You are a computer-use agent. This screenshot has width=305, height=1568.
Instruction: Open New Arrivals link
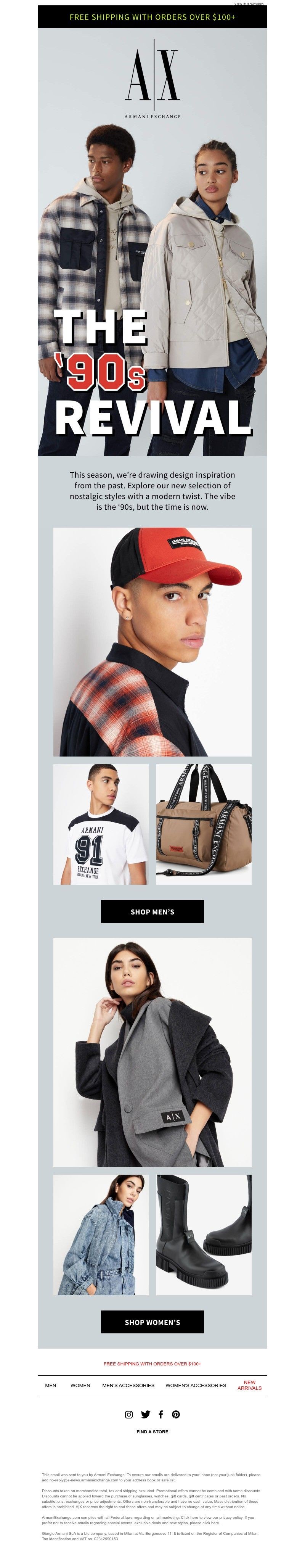click(x=249, y=1385)
